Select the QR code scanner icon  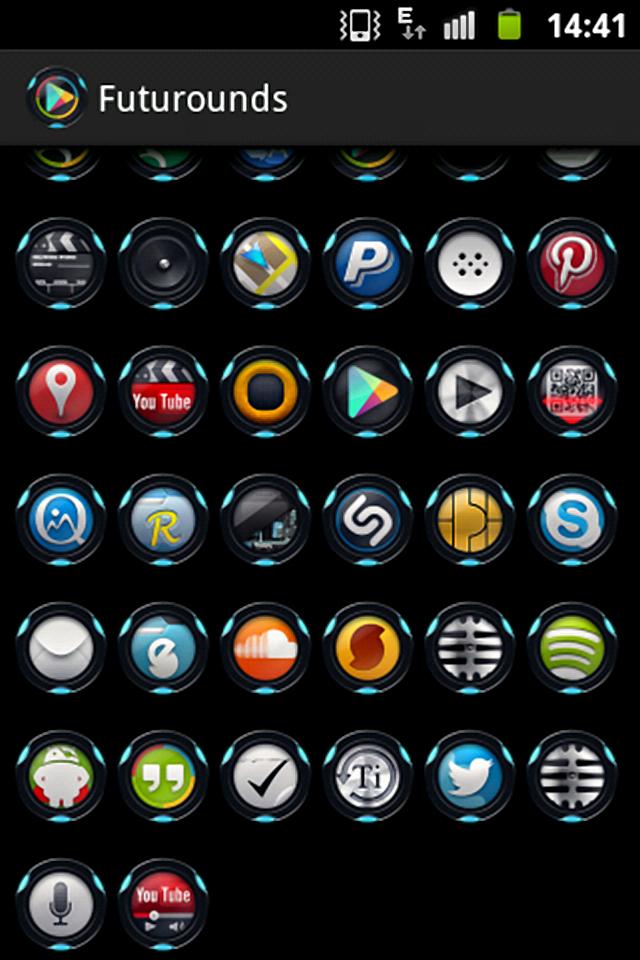click(571, 390)
